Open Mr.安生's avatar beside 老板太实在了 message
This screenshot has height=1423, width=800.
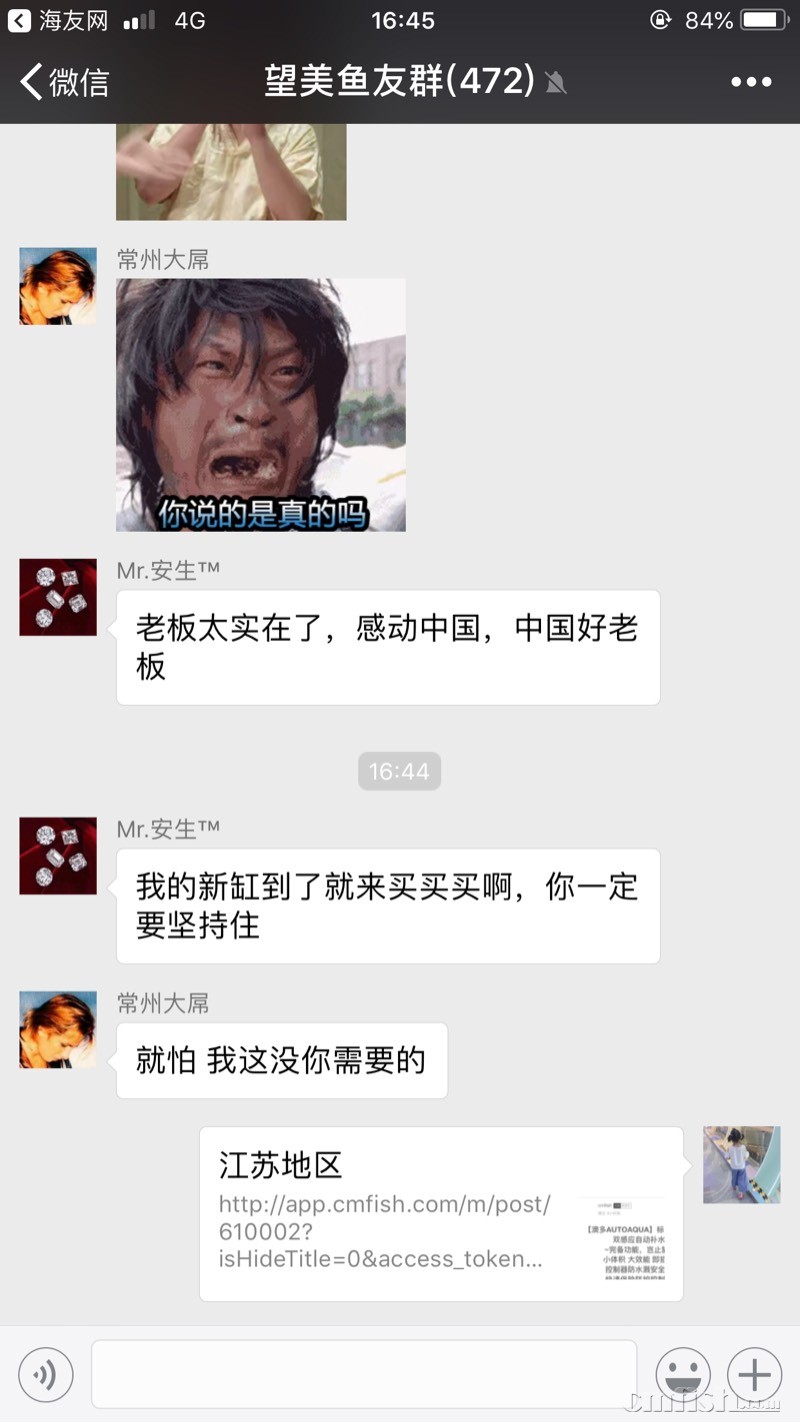[x=58, y=597]
